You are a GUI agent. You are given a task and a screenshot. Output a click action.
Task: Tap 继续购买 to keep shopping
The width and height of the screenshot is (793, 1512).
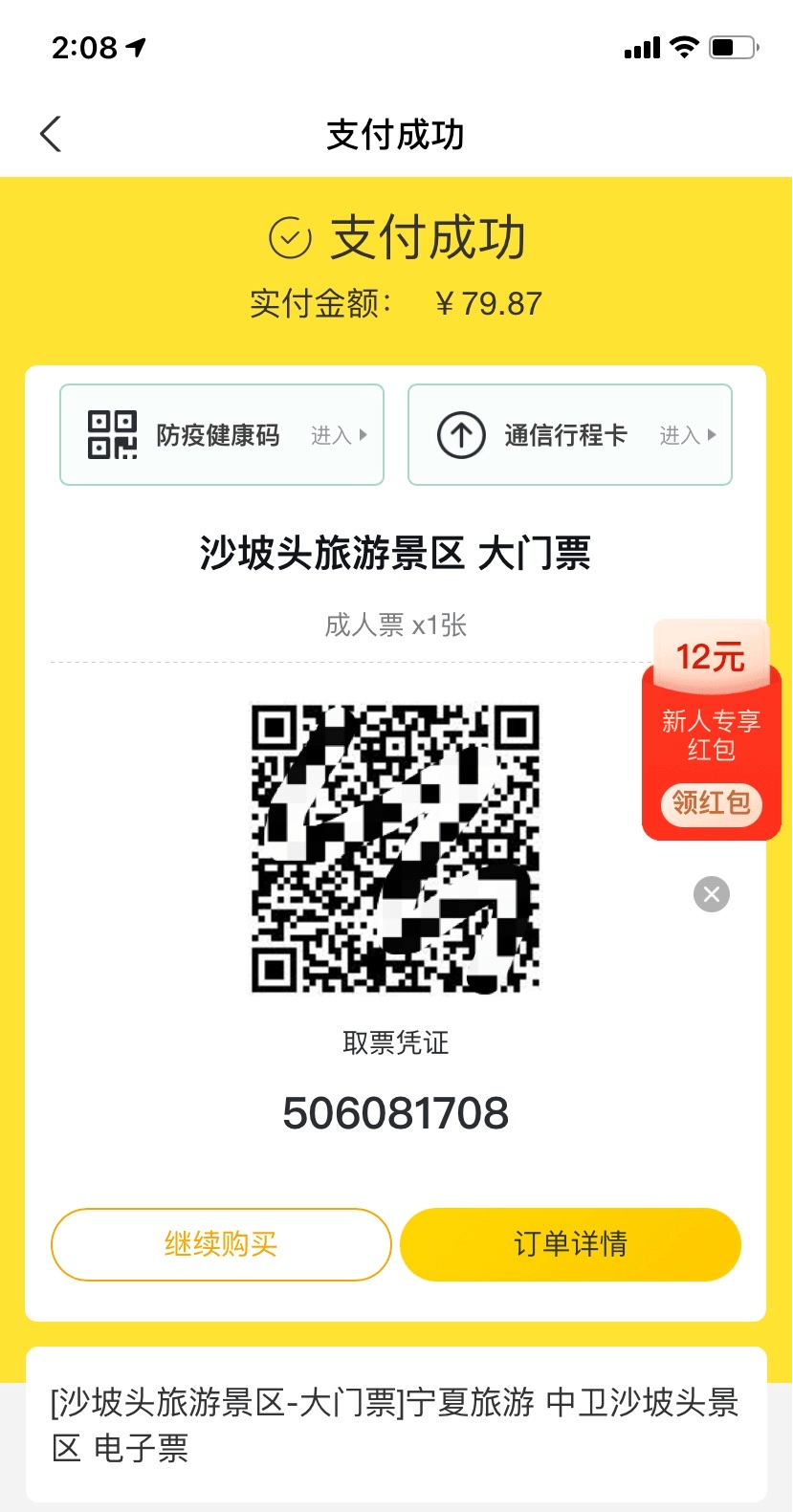(x=221, y=1244)
